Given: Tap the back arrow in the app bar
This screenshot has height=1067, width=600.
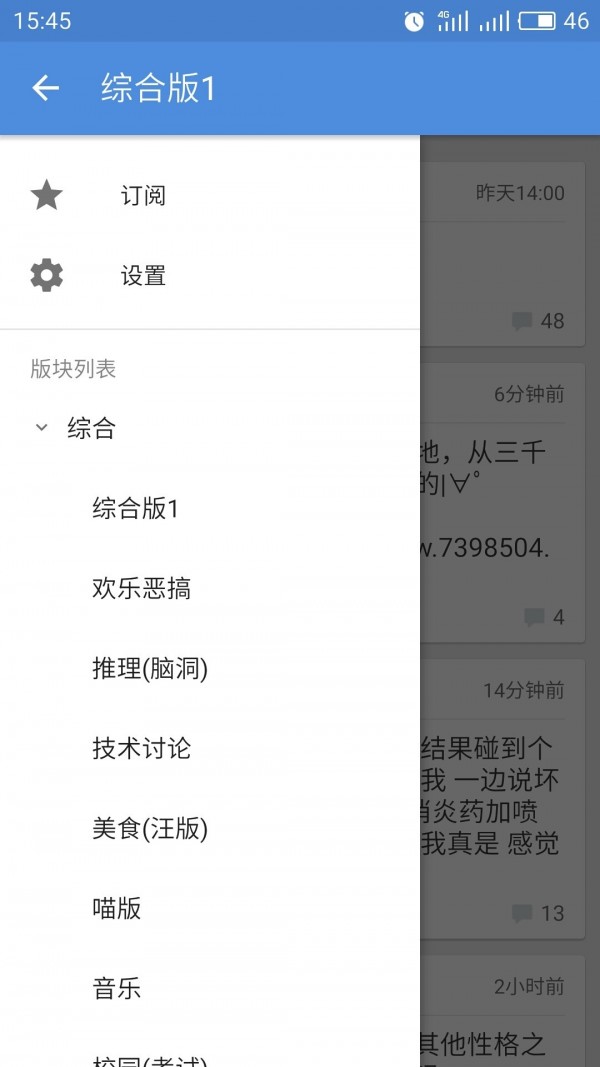Looking at the screenshot, I should 45,89.
